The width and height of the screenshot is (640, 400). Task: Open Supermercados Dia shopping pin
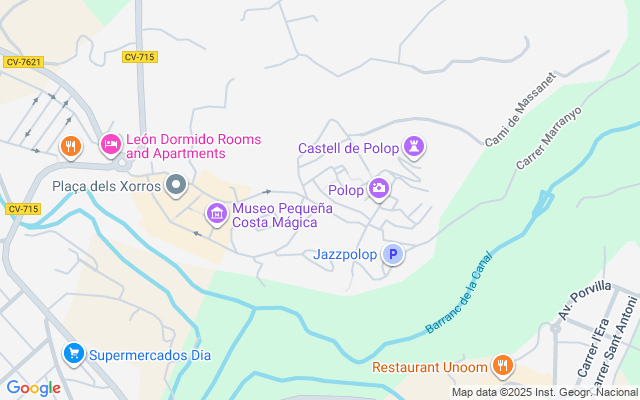73,354
